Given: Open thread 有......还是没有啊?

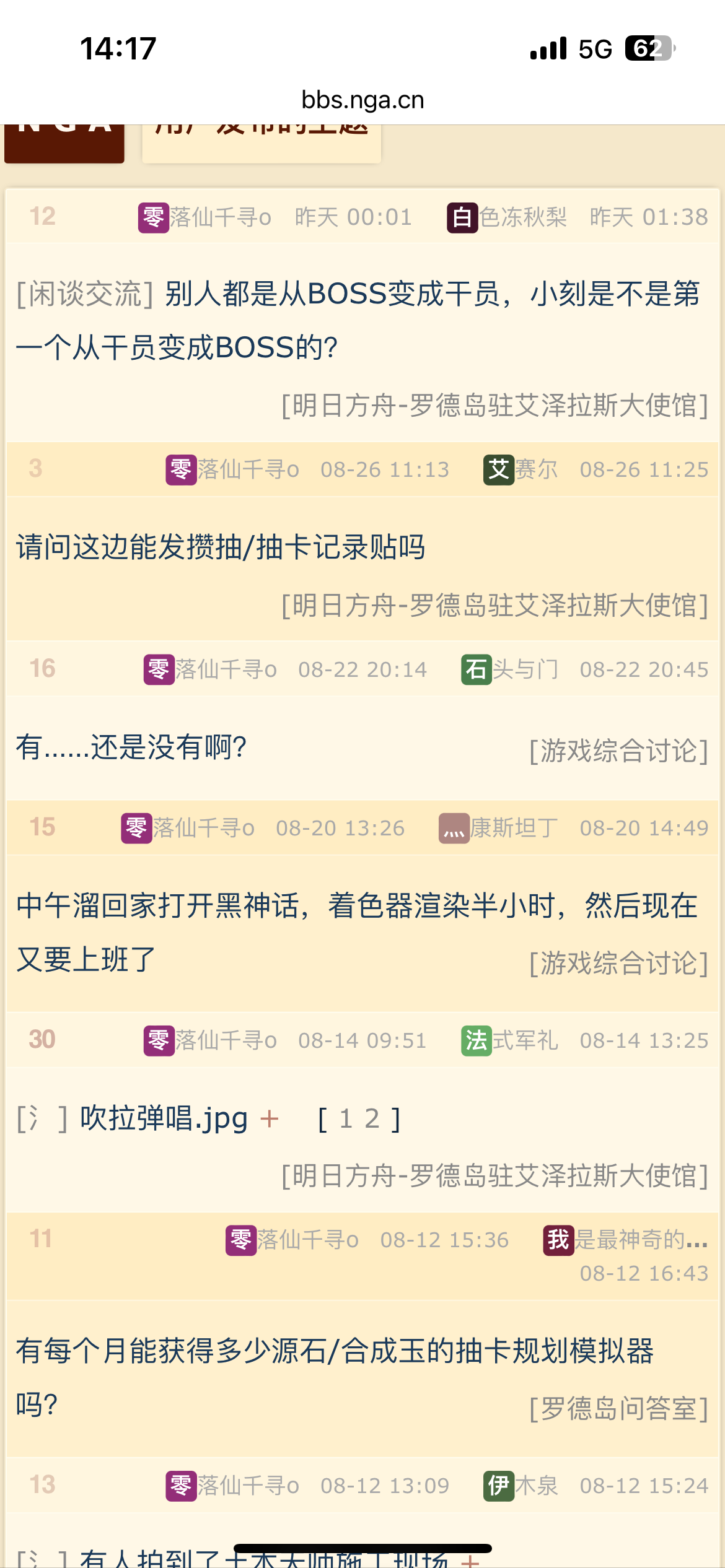Looking at the screenshot, I should click(131, 747).
